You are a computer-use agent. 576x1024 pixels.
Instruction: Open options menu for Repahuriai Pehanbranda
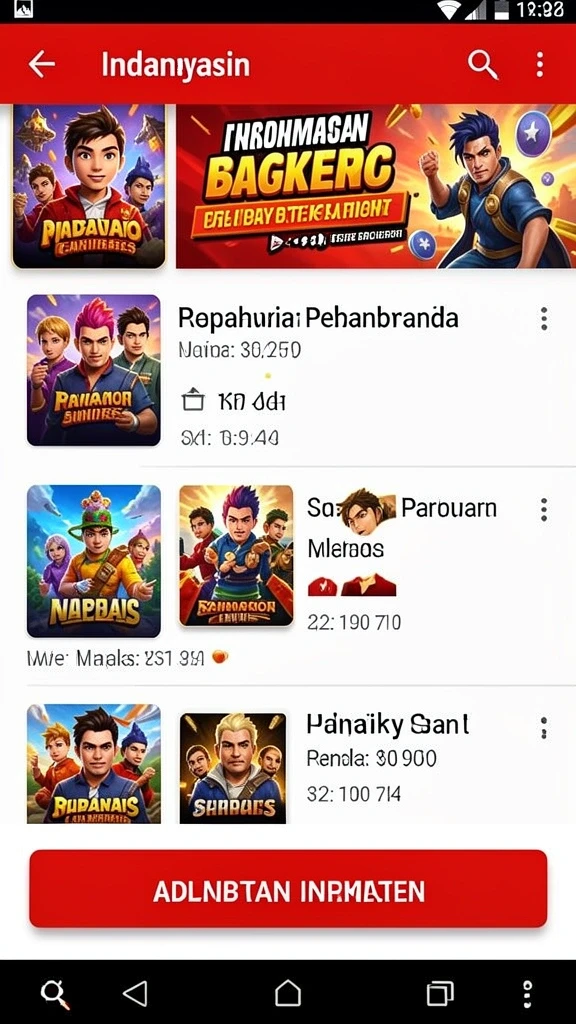pyautogui.click(x=544, y=318)
